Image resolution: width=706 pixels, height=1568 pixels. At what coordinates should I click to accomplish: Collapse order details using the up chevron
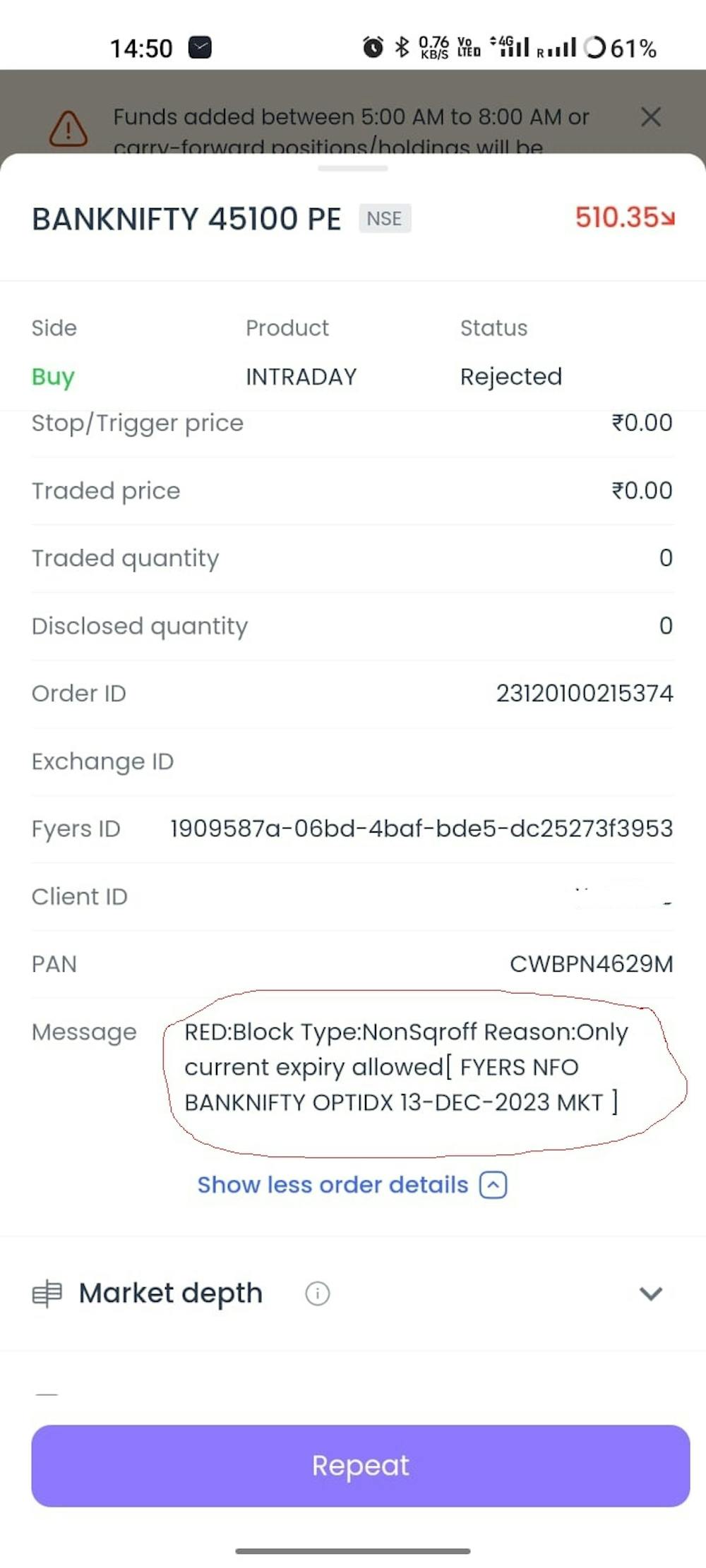(x=493, y=1185)
